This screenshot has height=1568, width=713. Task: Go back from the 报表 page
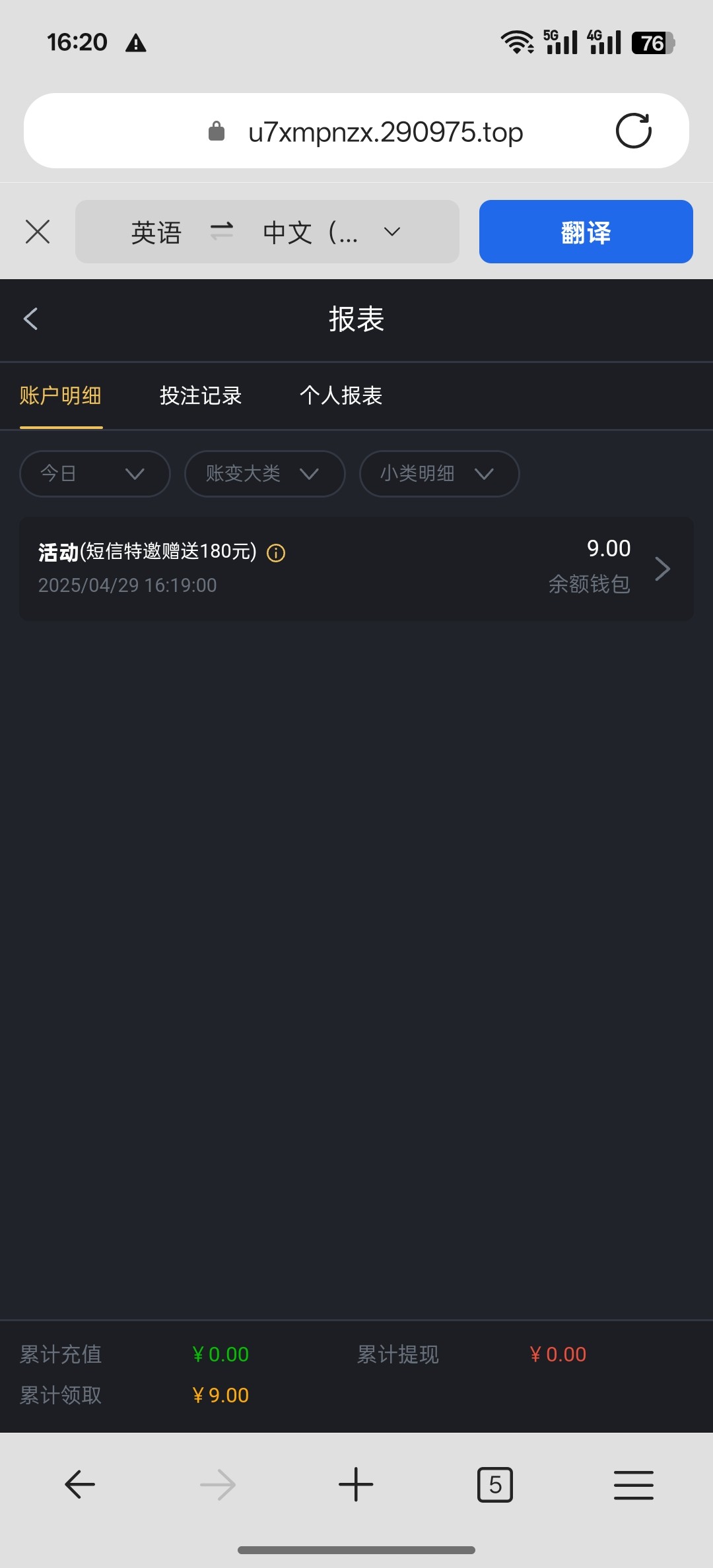click(x=31, y=319)
